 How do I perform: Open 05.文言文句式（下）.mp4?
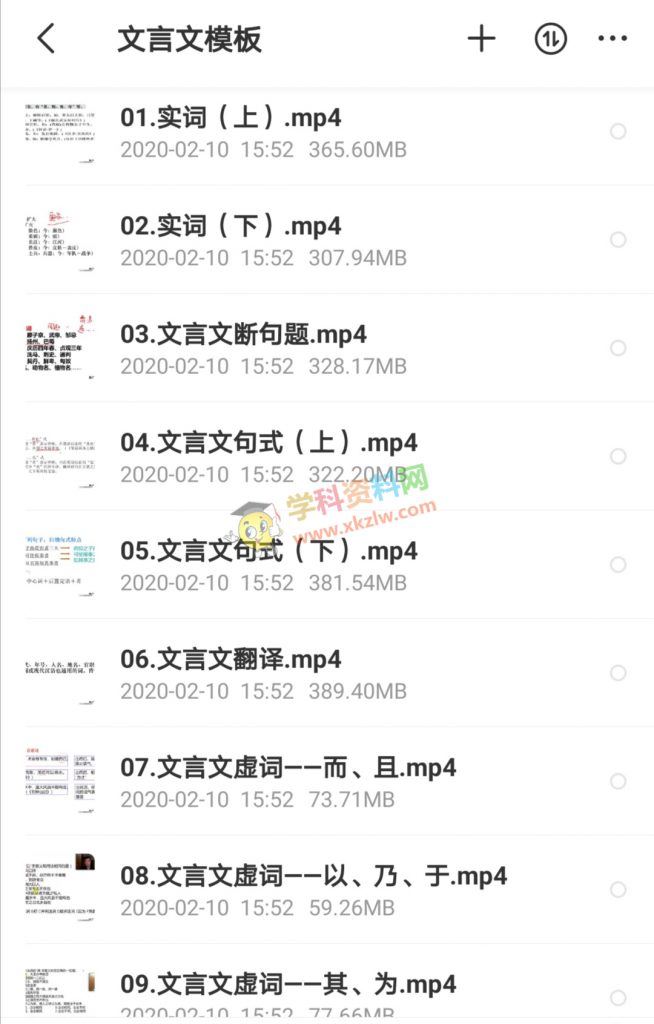pyautogui.click(x=269, y=551)
